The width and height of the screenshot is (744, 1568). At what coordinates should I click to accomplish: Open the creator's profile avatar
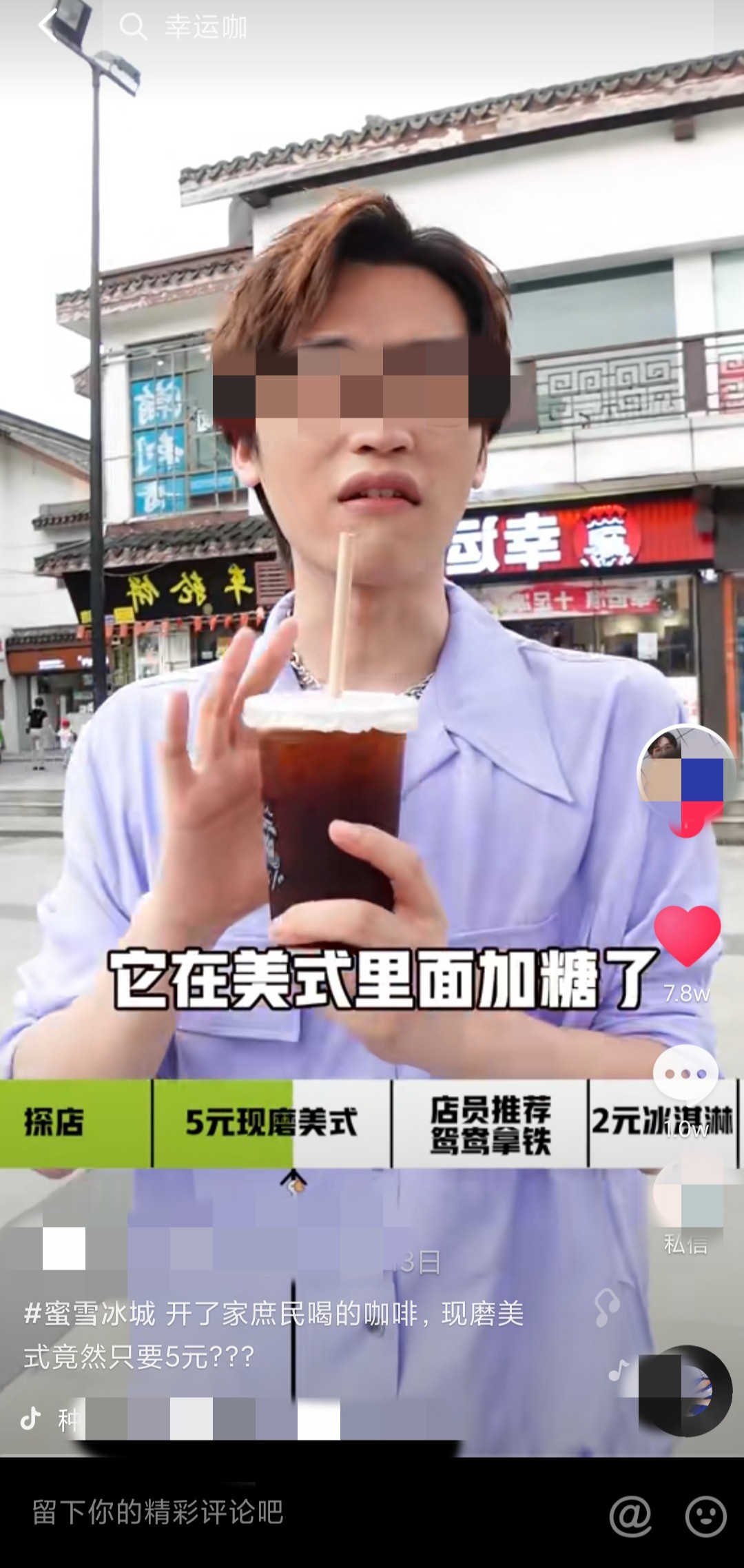(687, 773)
